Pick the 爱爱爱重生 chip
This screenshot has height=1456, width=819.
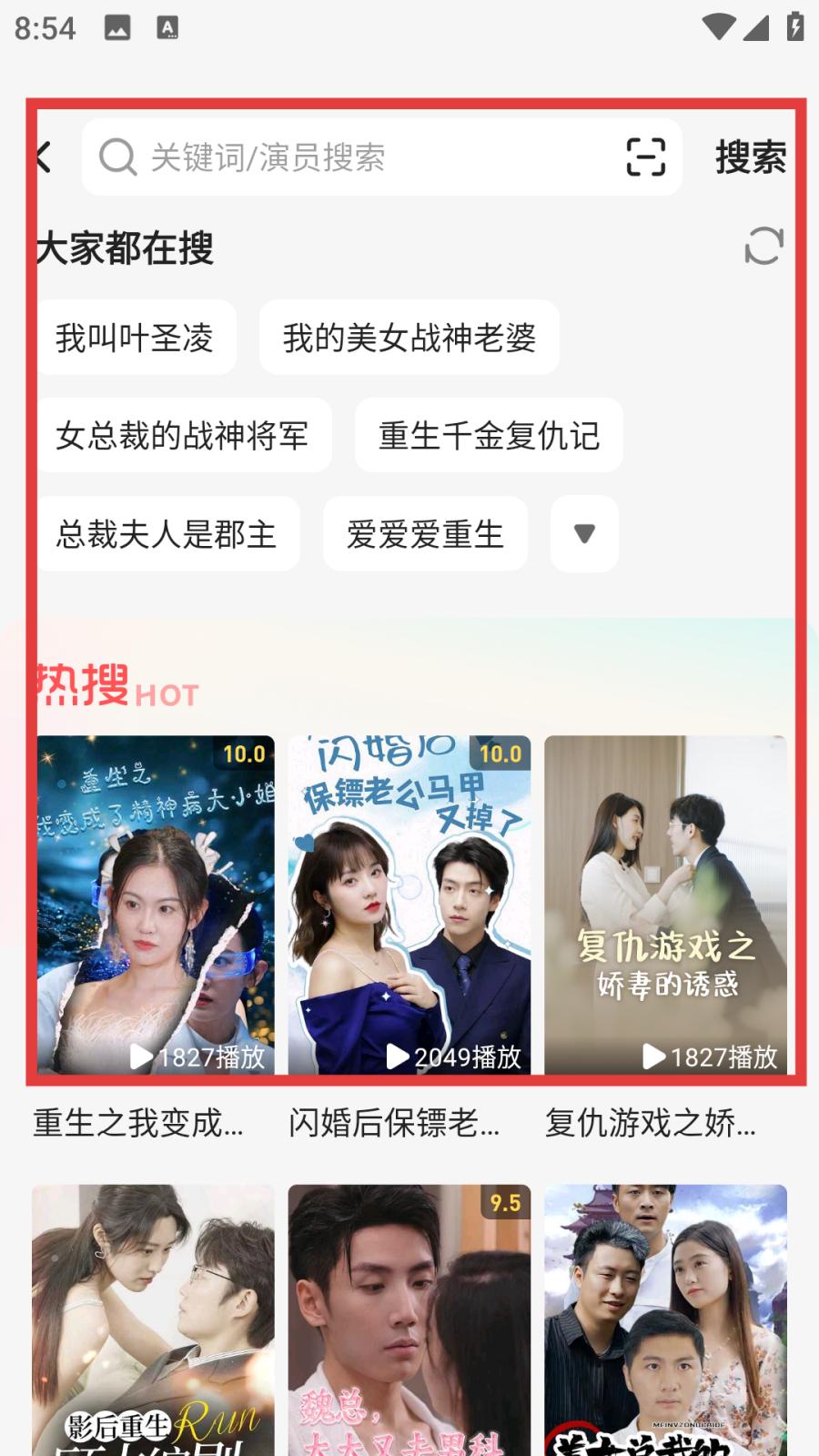click(425, 533)
